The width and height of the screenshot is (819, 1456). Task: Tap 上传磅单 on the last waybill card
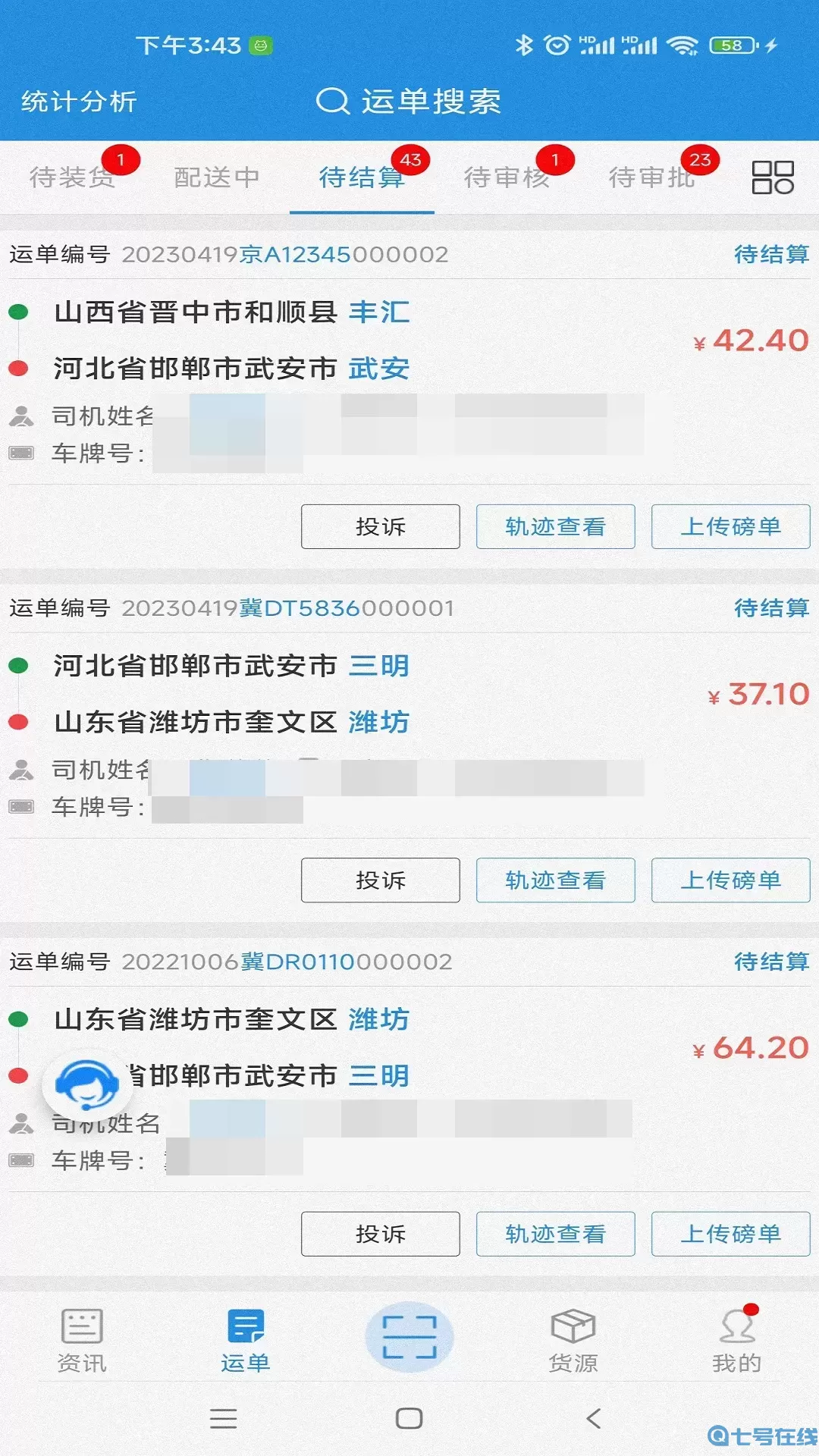pyautogui.click(x=730, y=1234)
